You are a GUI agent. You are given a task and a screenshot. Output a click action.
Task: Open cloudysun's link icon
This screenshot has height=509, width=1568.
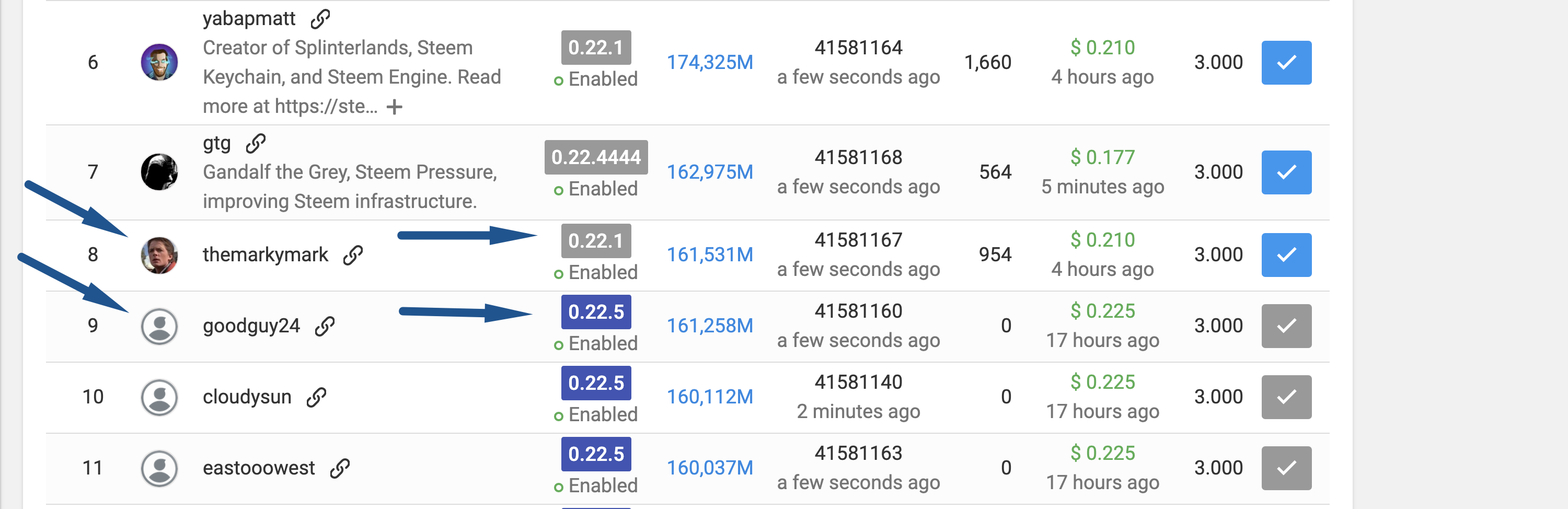317,397
